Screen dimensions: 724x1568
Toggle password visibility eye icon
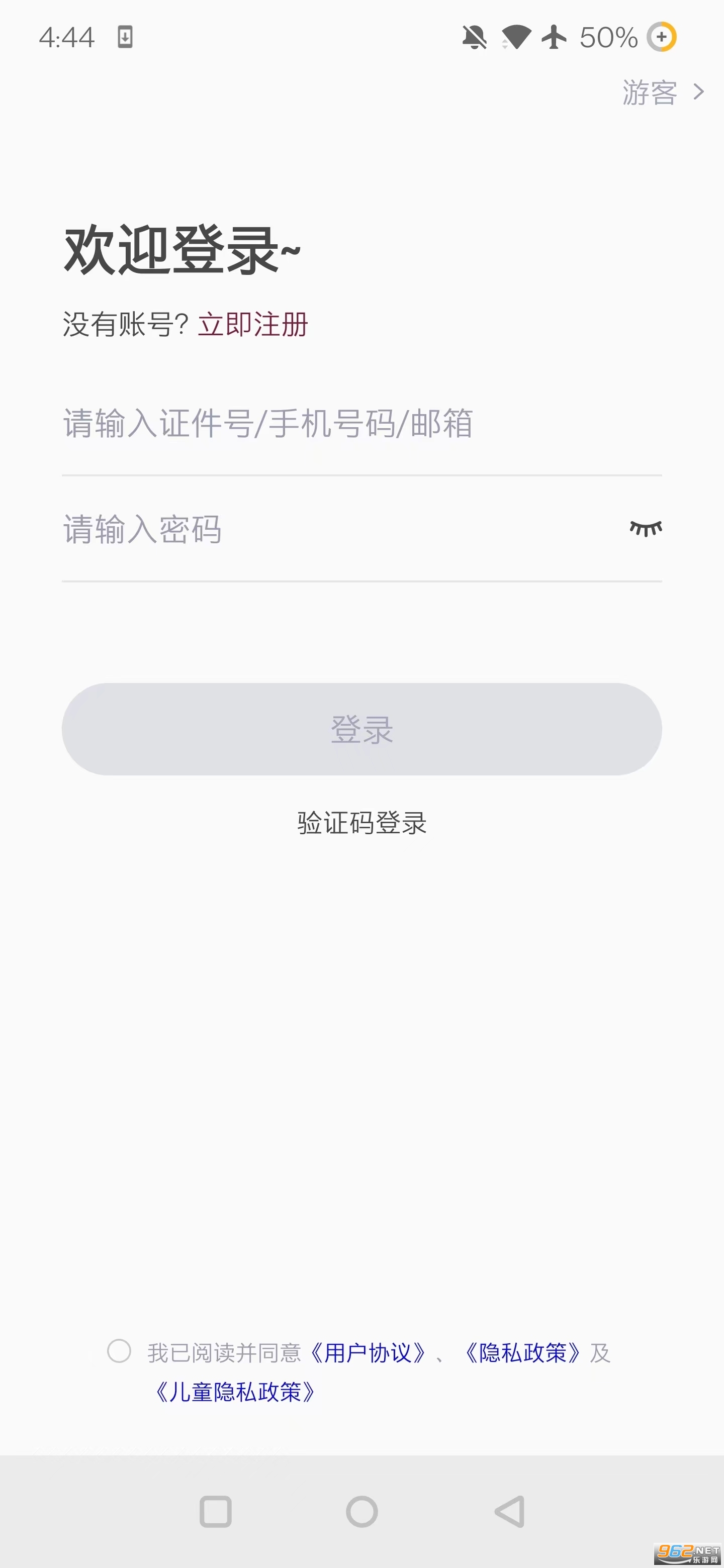(646, 528)
